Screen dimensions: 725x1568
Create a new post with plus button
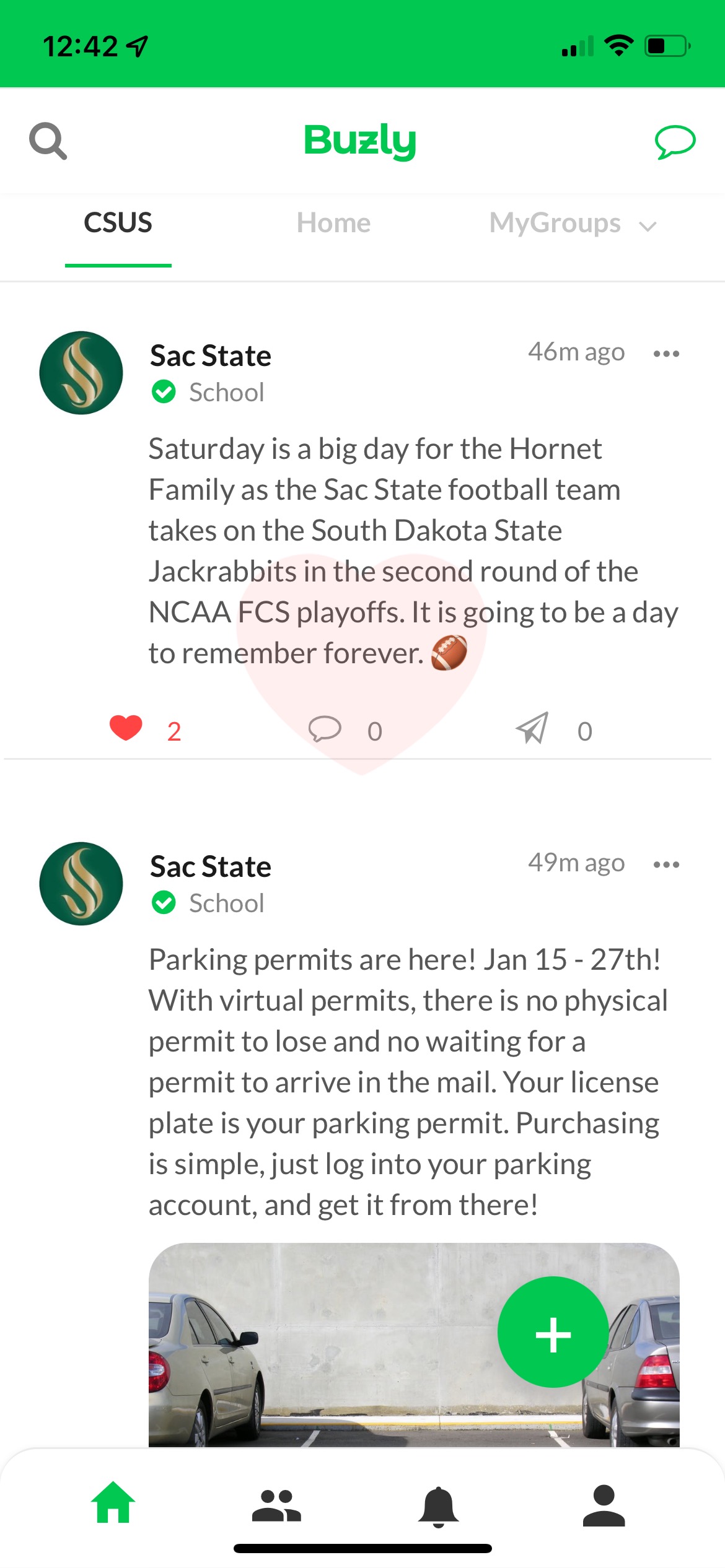pyautogui.click(x=553, y=1331)
